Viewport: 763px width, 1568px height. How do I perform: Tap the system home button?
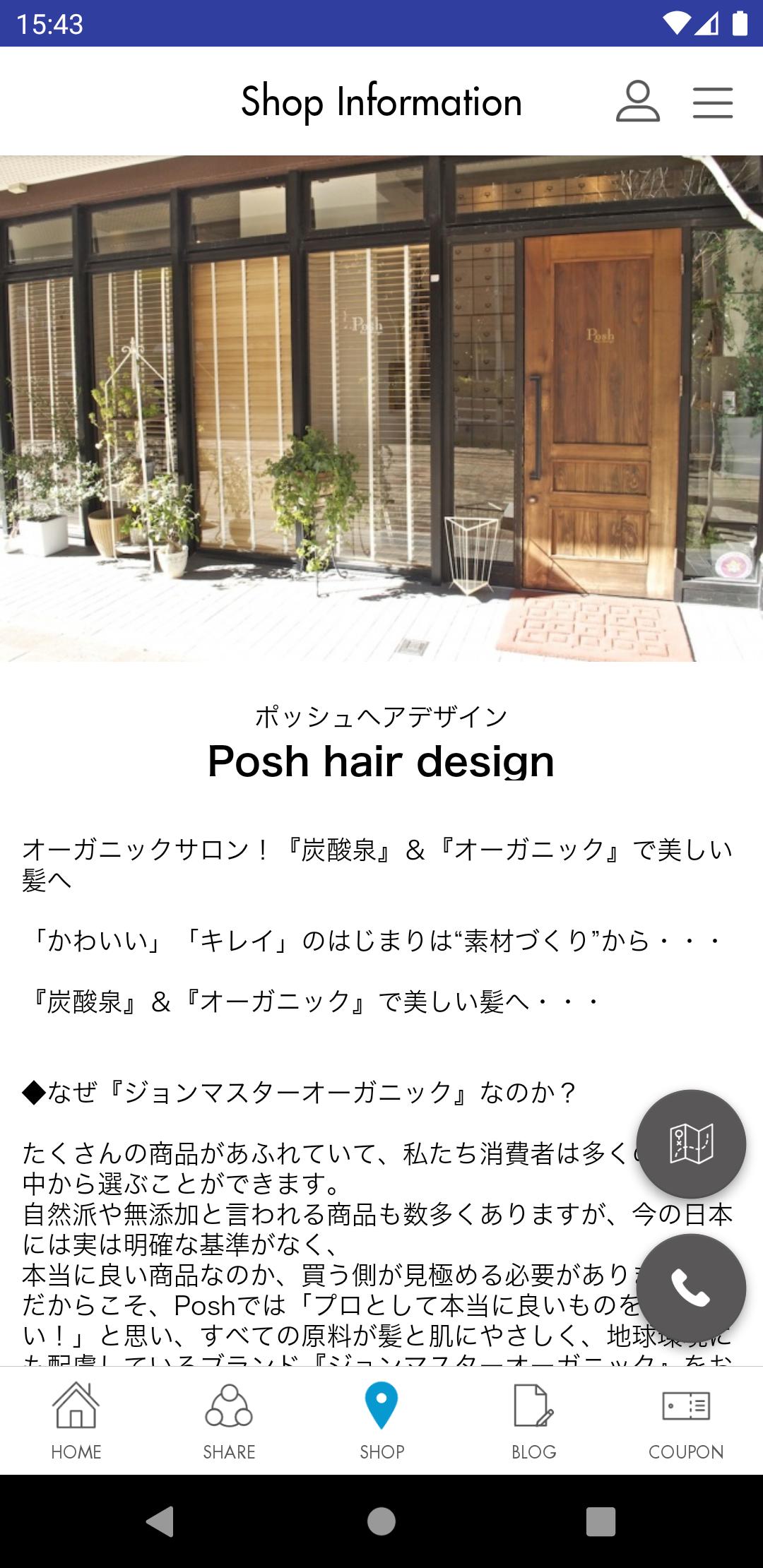tap(381, 1521)
